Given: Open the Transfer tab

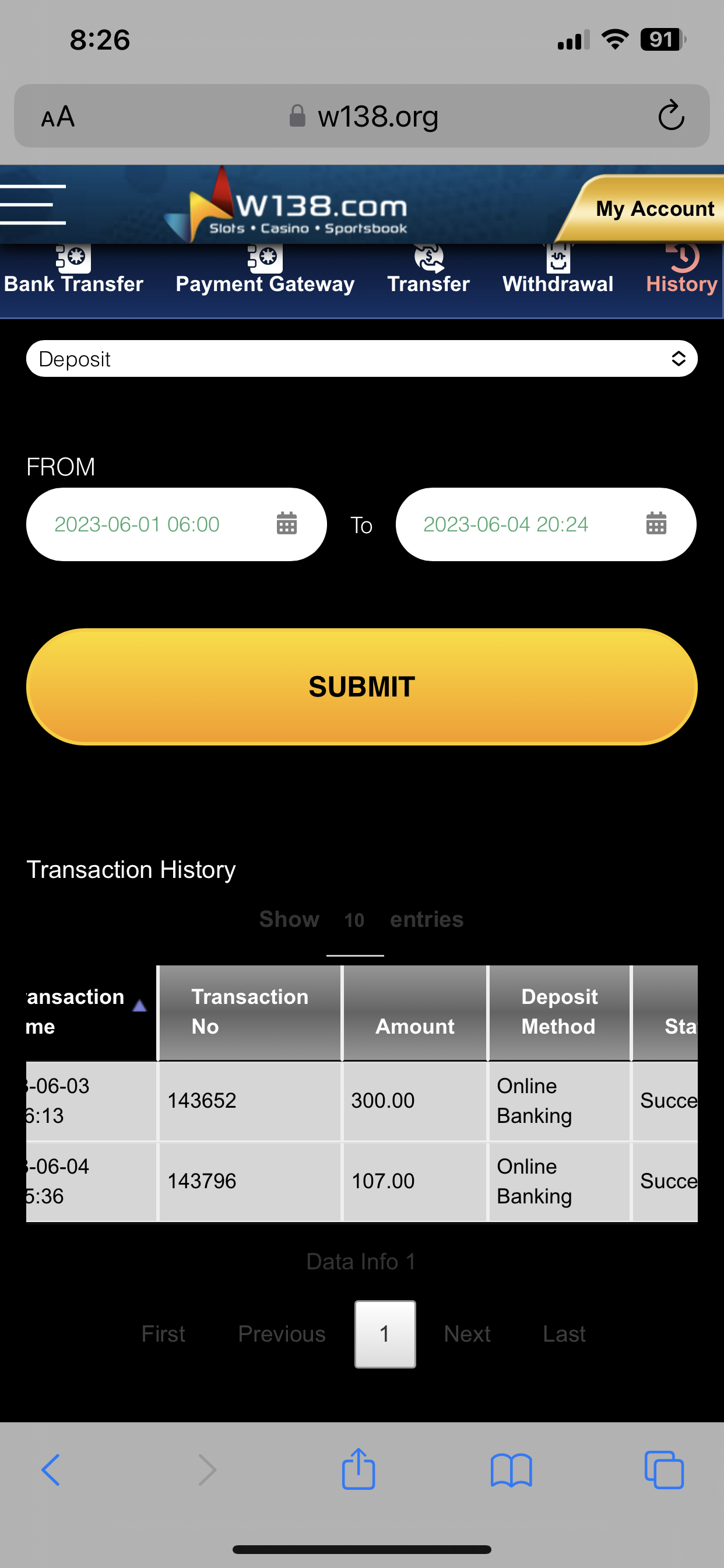Looking at the screenshot, I should [428, 272].
